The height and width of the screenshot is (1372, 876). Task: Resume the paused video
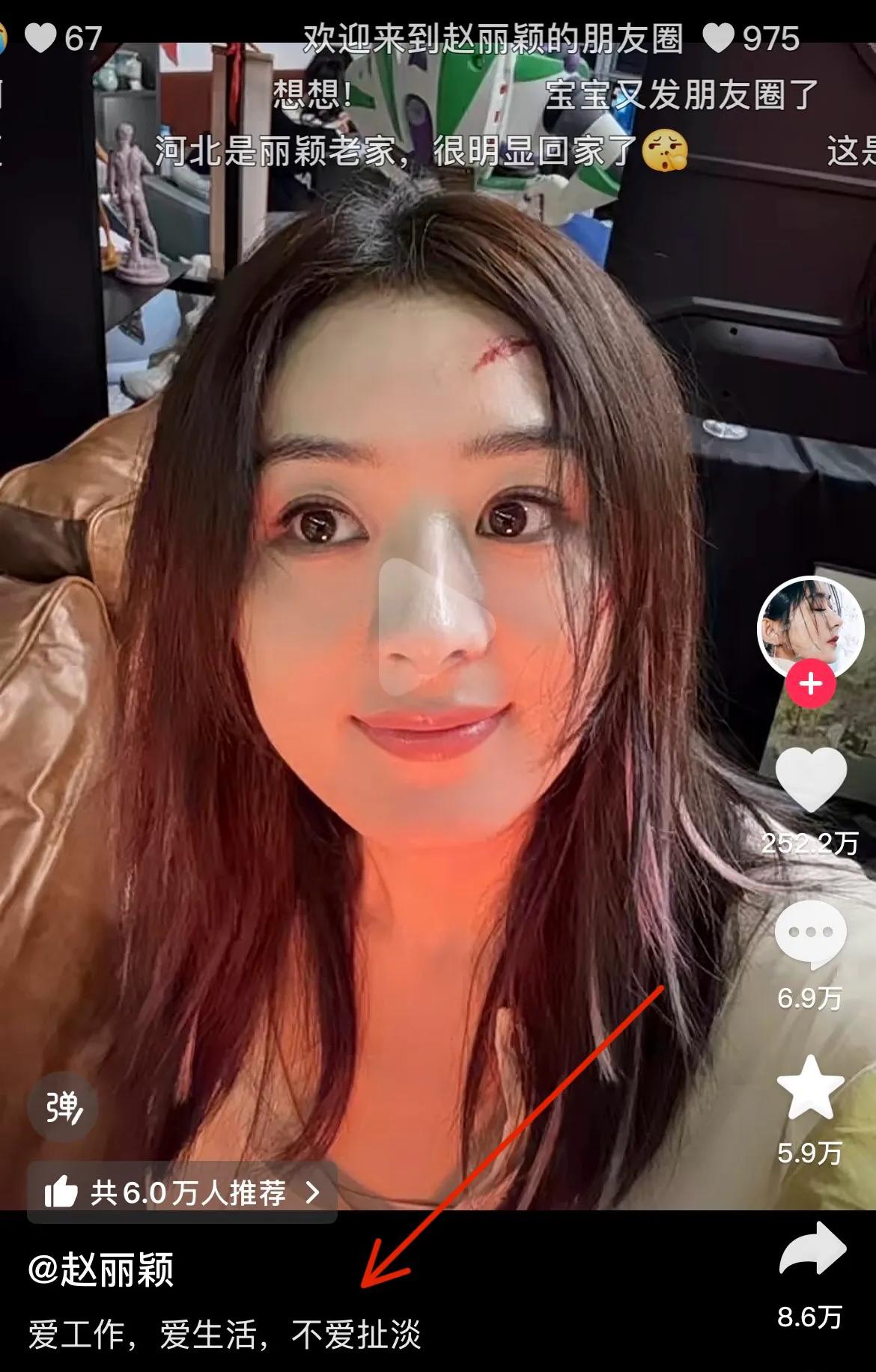pyautogui.click(x=437, y=627)
